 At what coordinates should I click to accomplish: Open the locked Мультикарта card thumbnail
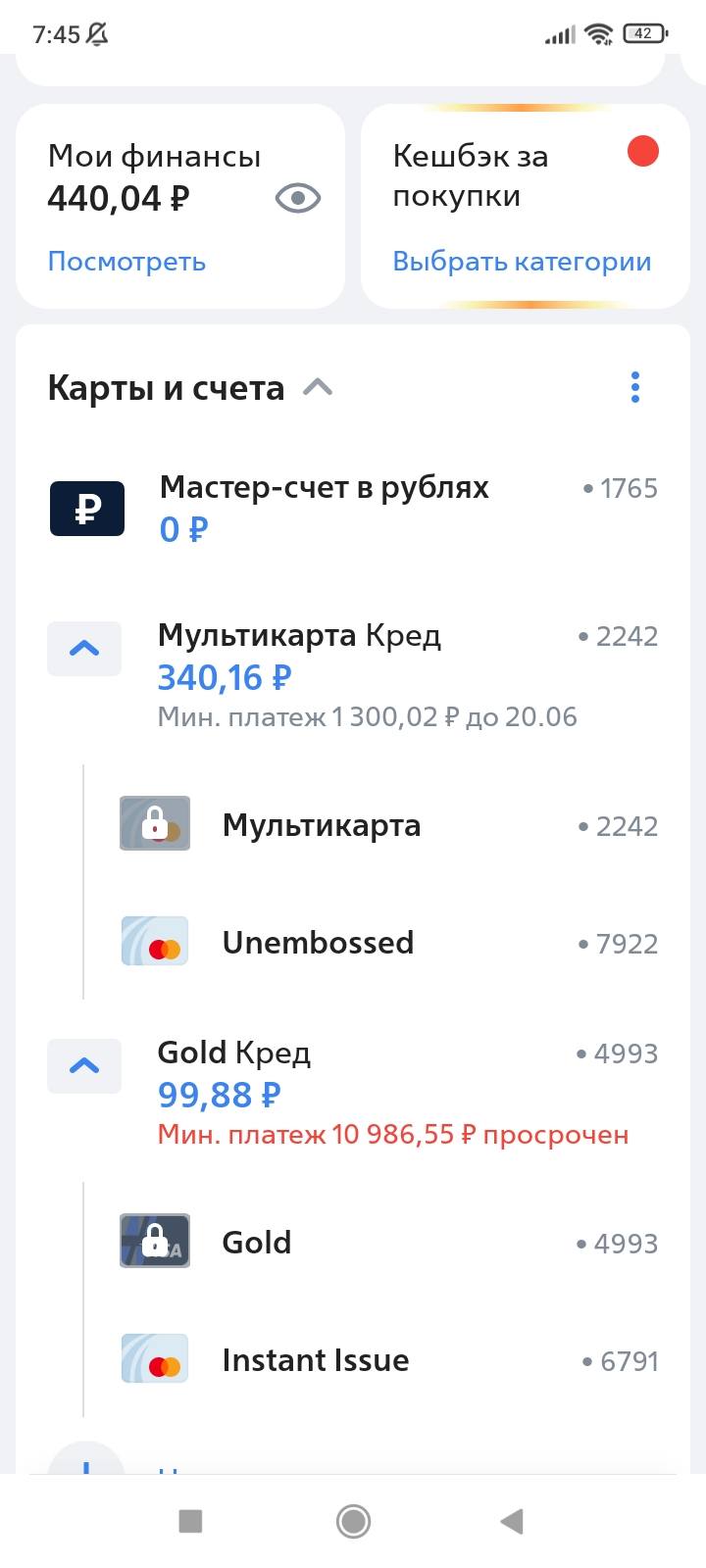point(154,824)
